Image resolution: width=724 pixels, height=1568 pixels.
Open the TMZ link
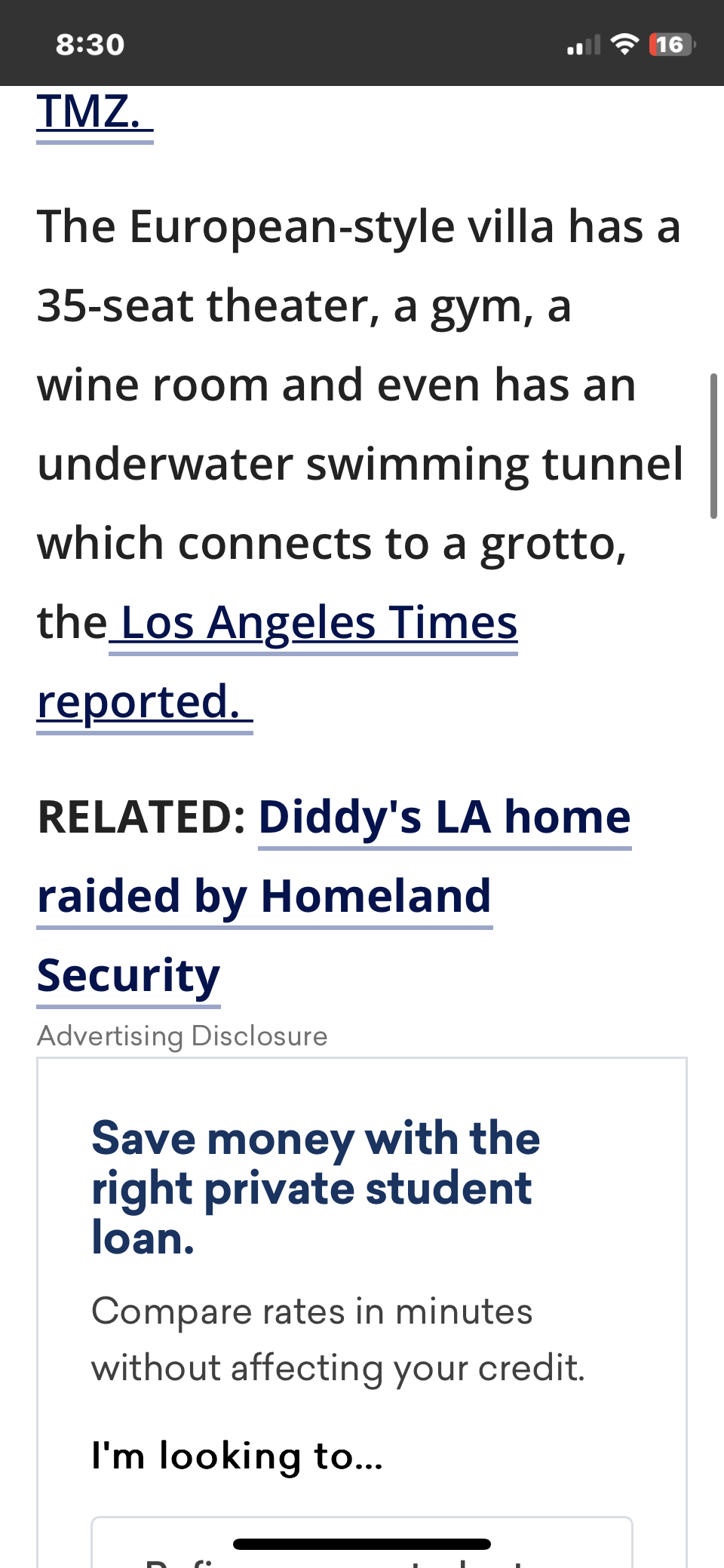[x=95, y=113]
